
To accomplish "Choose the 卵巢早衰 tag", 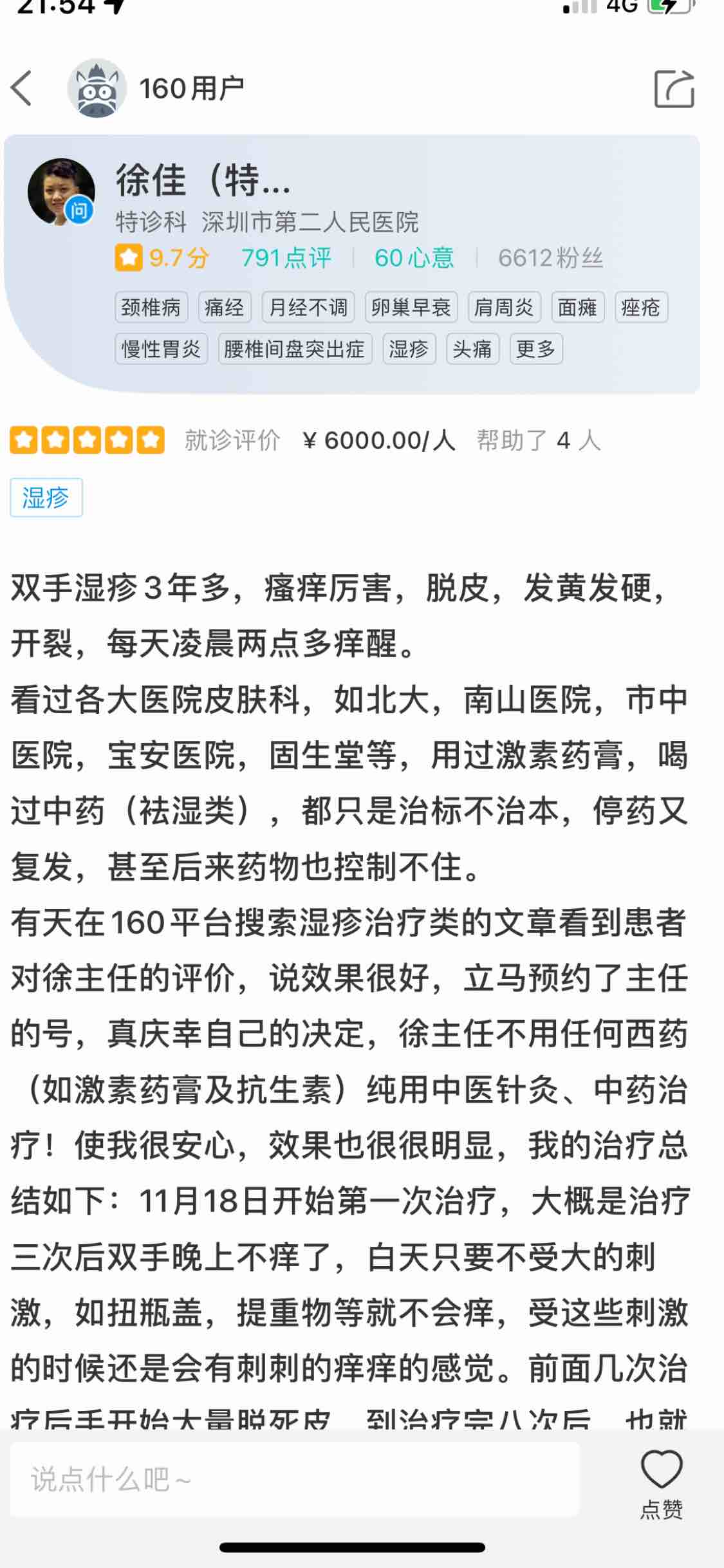I will click(x=411, y=307).
